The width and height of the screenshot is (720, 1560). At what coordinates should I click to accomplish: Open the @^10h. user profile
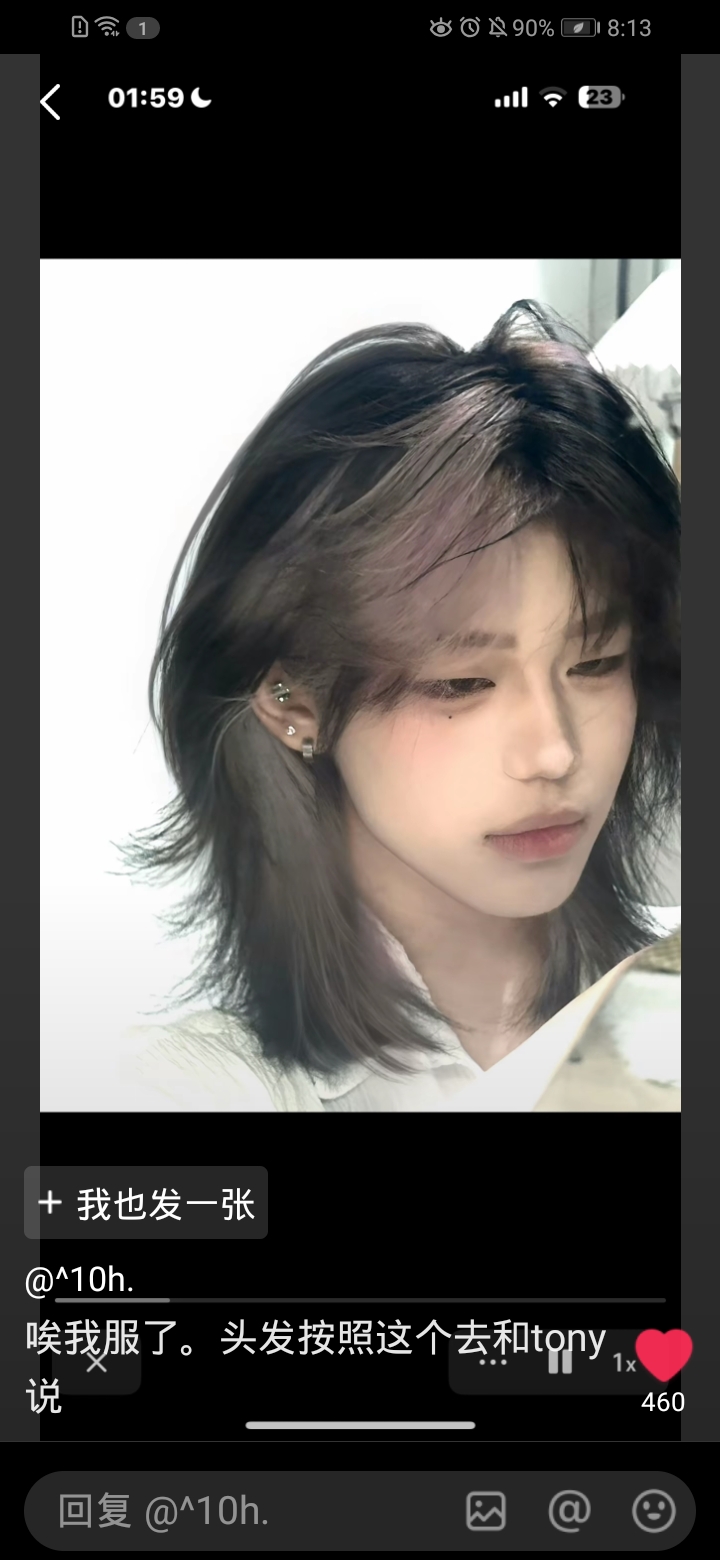[79, 1279]
